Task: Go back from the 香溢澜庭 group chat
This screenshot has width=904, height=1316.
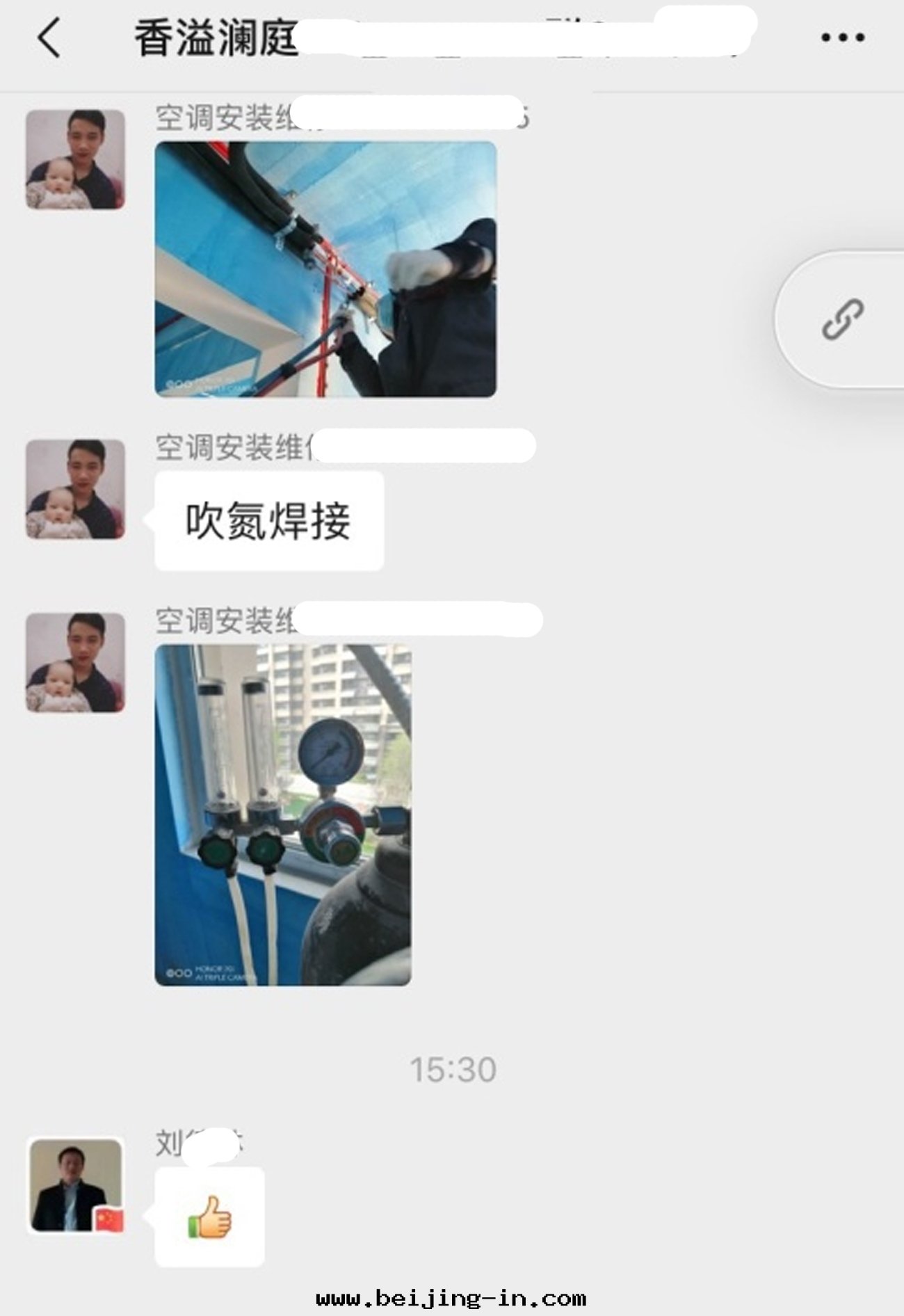Action: click(x=49, y=38)
